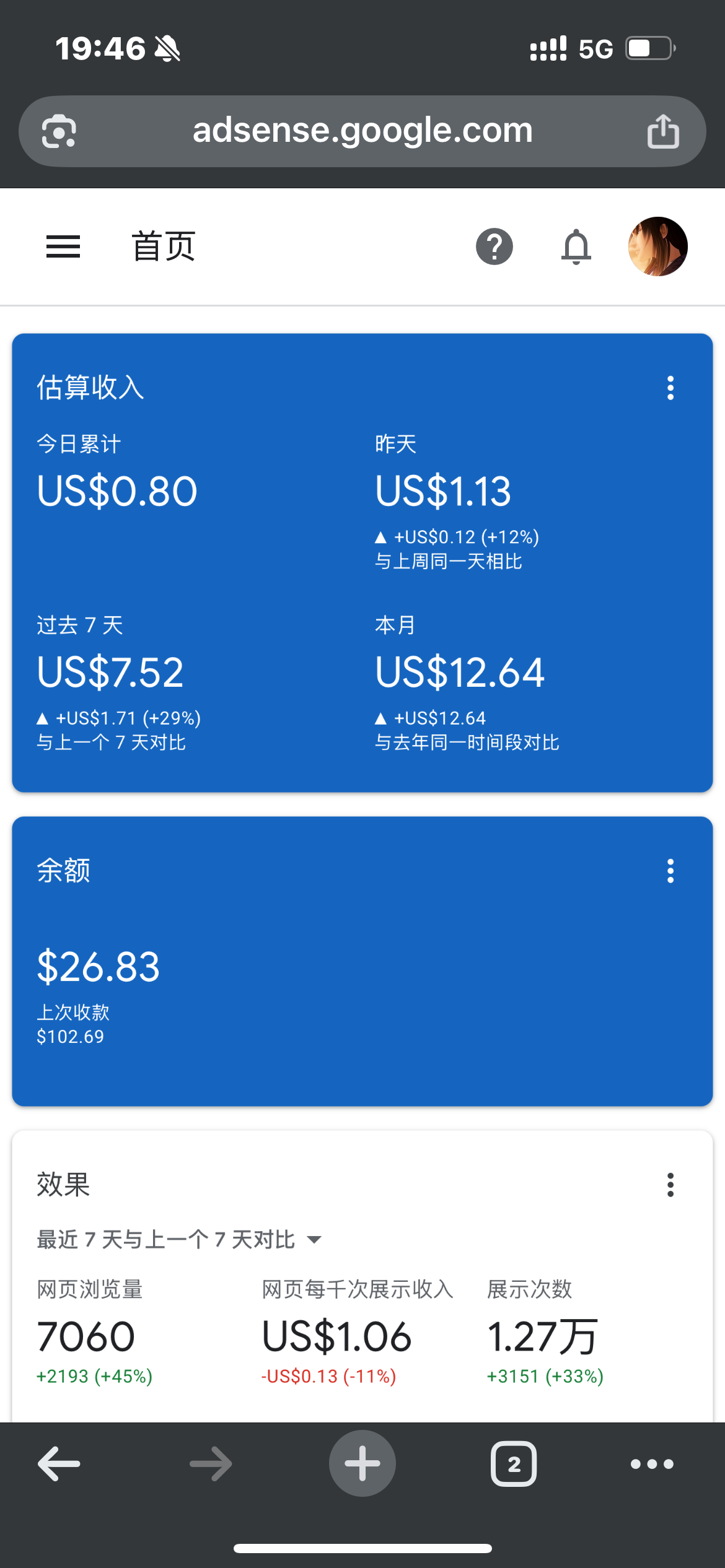The height and width of the screenshot is (1568, 725).
Task: Open overflow menu on 余额 card
Action: click(x=670, y=871)
